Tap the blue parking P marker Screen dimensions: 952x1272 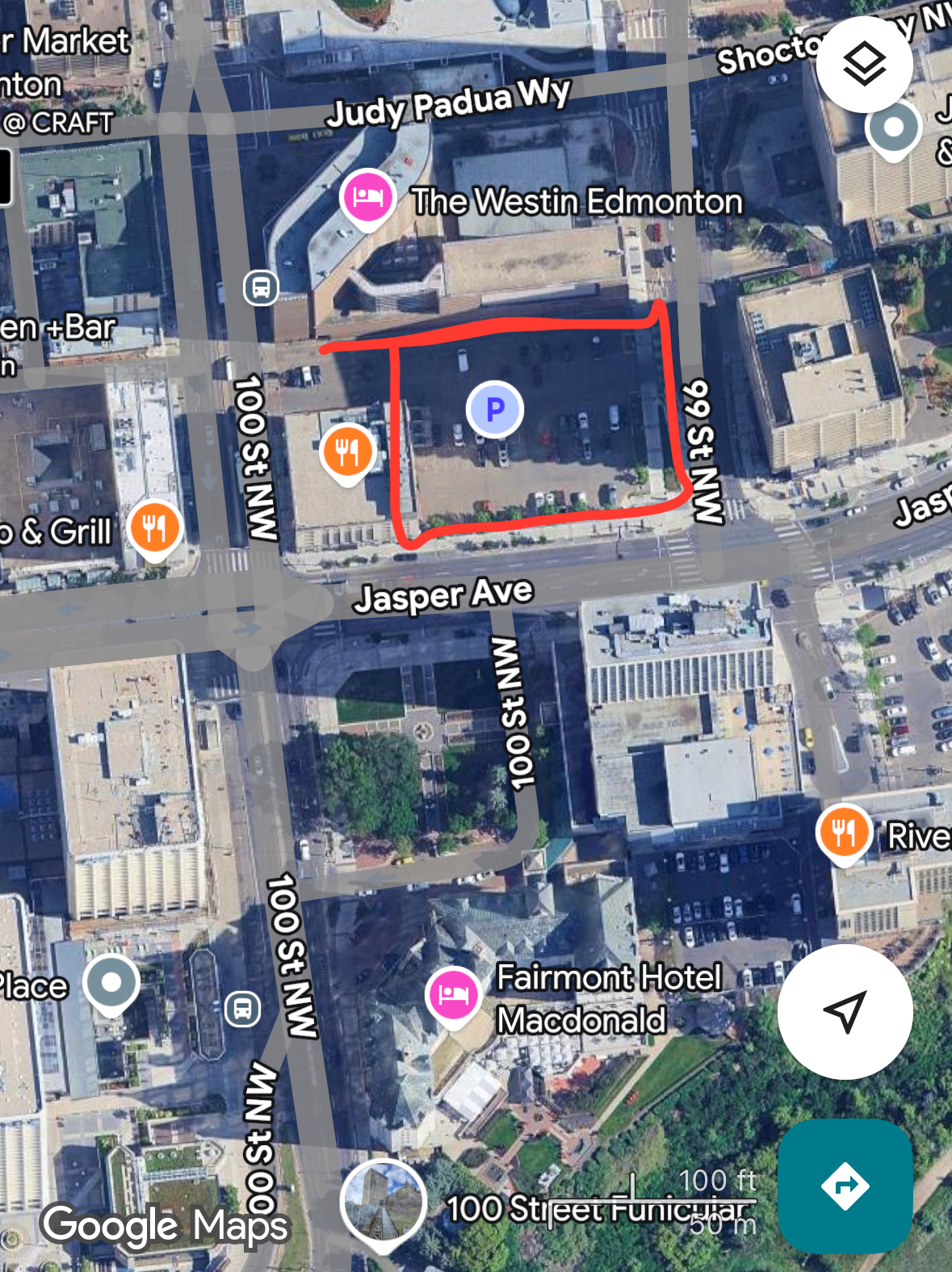[x=495, y=409]
